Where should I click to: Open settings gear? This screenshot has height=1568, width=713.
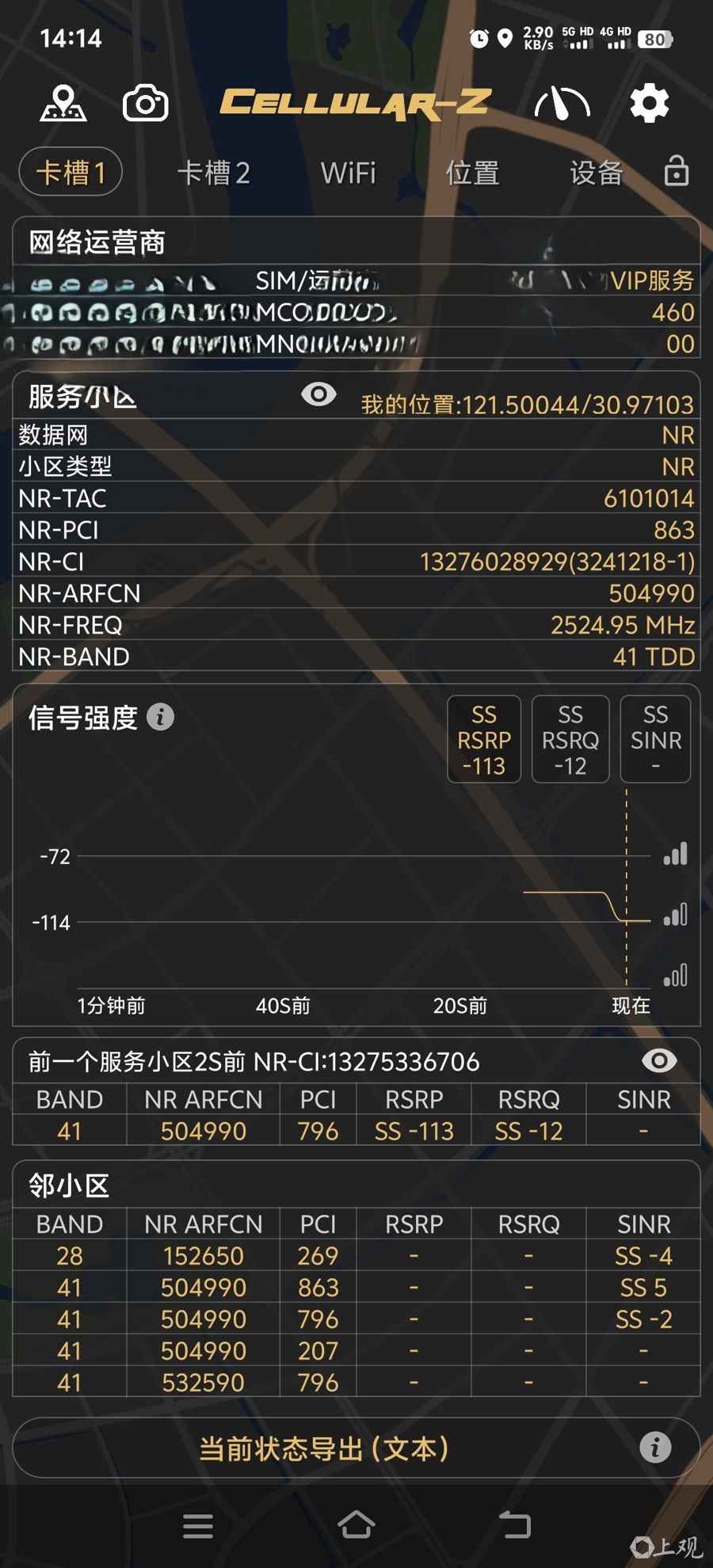click(649, 104)
